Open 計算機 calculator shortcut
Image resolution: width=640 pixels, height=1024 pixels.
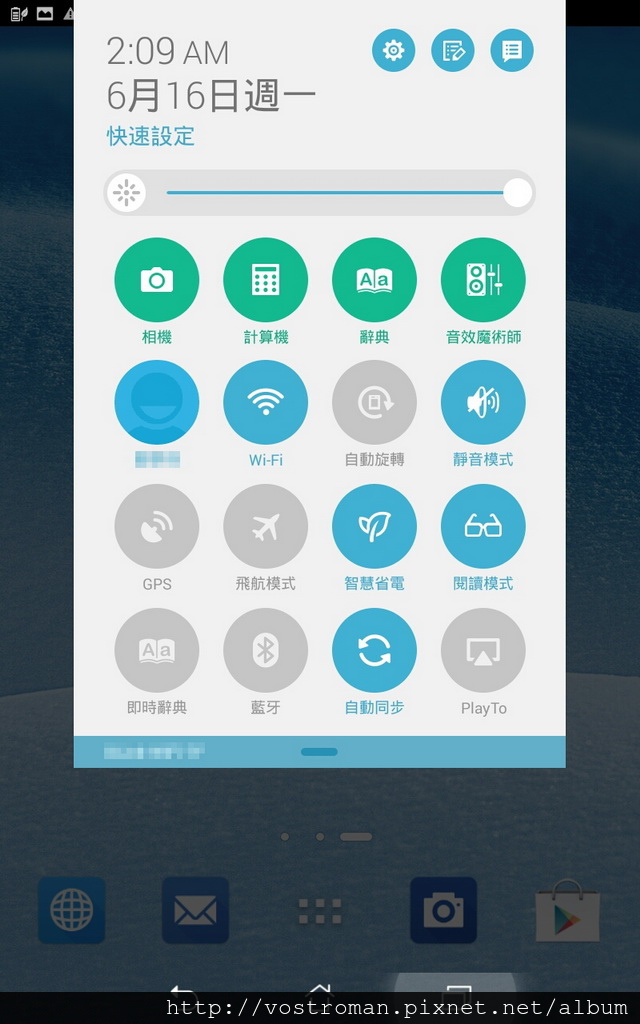[265, 280]
